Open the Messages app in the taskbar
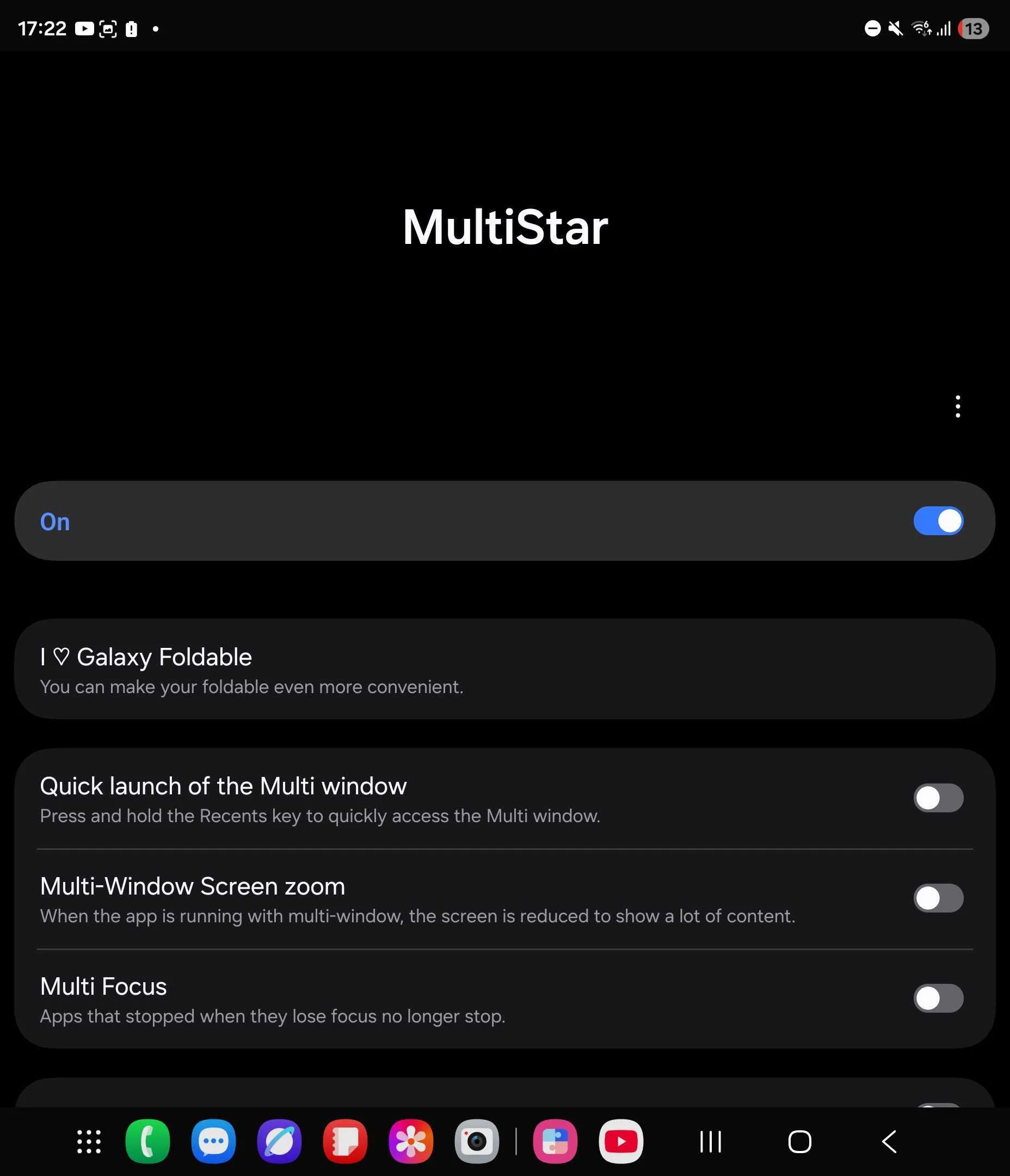 pos(213,1141)
